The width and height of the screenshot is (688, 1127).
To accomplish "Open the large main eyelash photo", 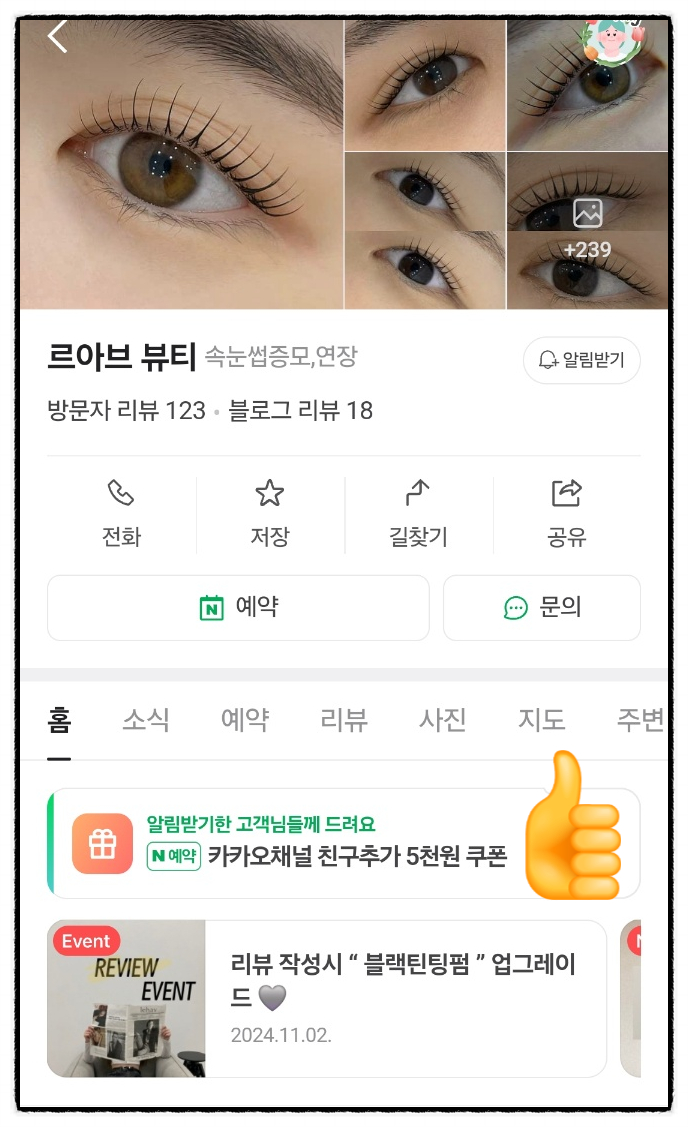I will click(182, 165).
